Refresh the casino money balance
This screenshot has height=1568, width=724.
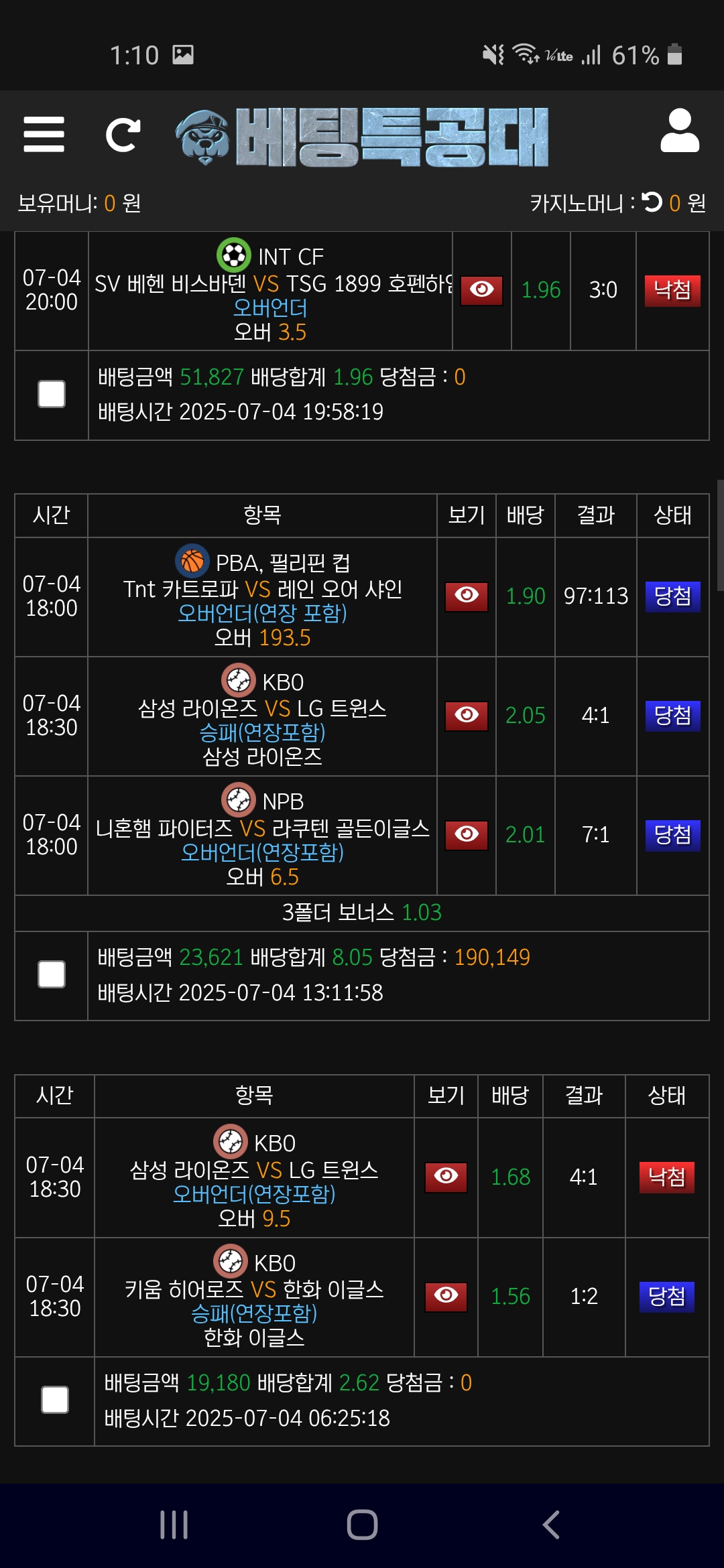(652, 202)
